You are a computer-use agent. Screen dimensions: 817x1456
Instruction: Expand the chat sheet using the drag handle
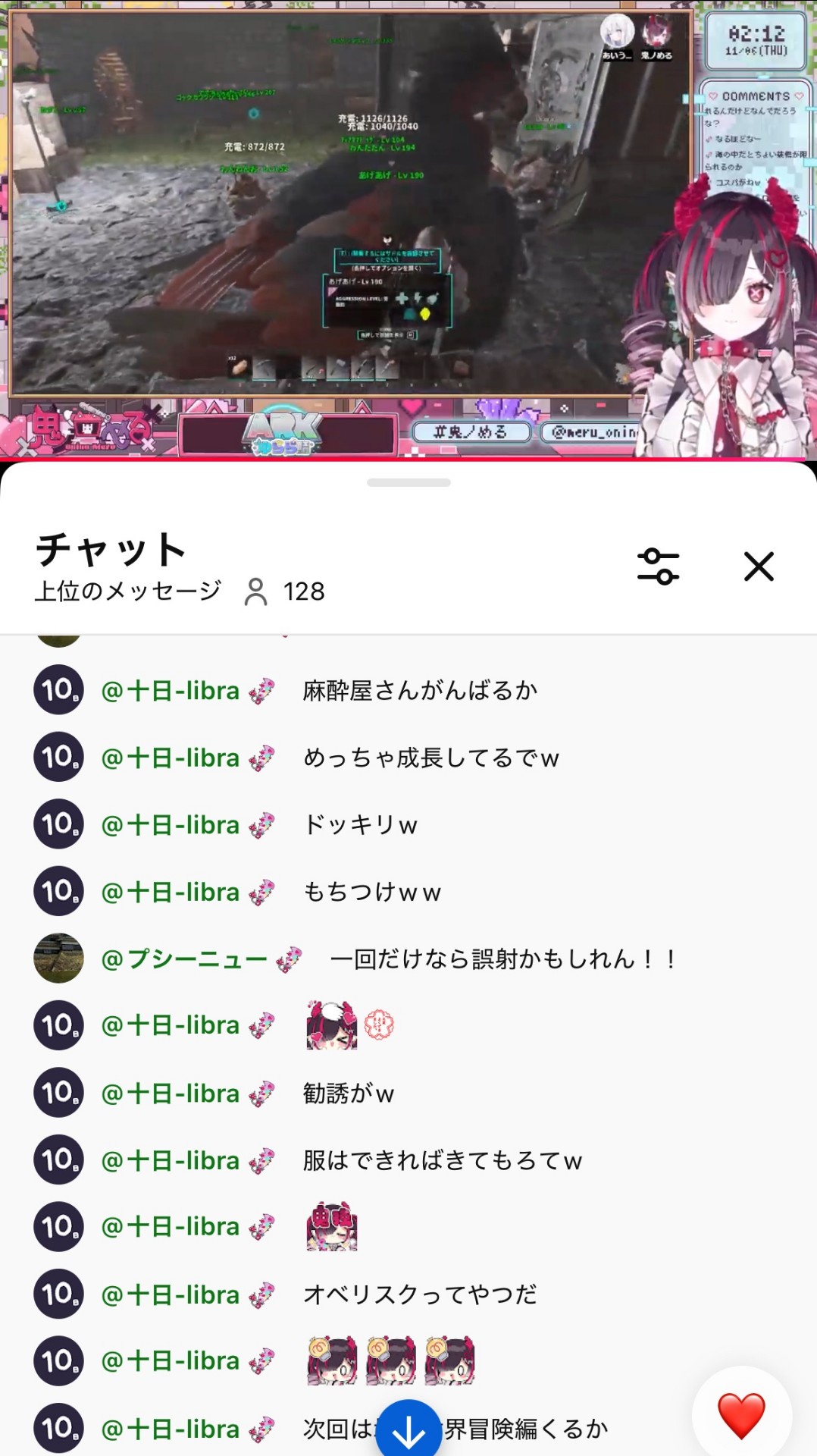[409, 481]
